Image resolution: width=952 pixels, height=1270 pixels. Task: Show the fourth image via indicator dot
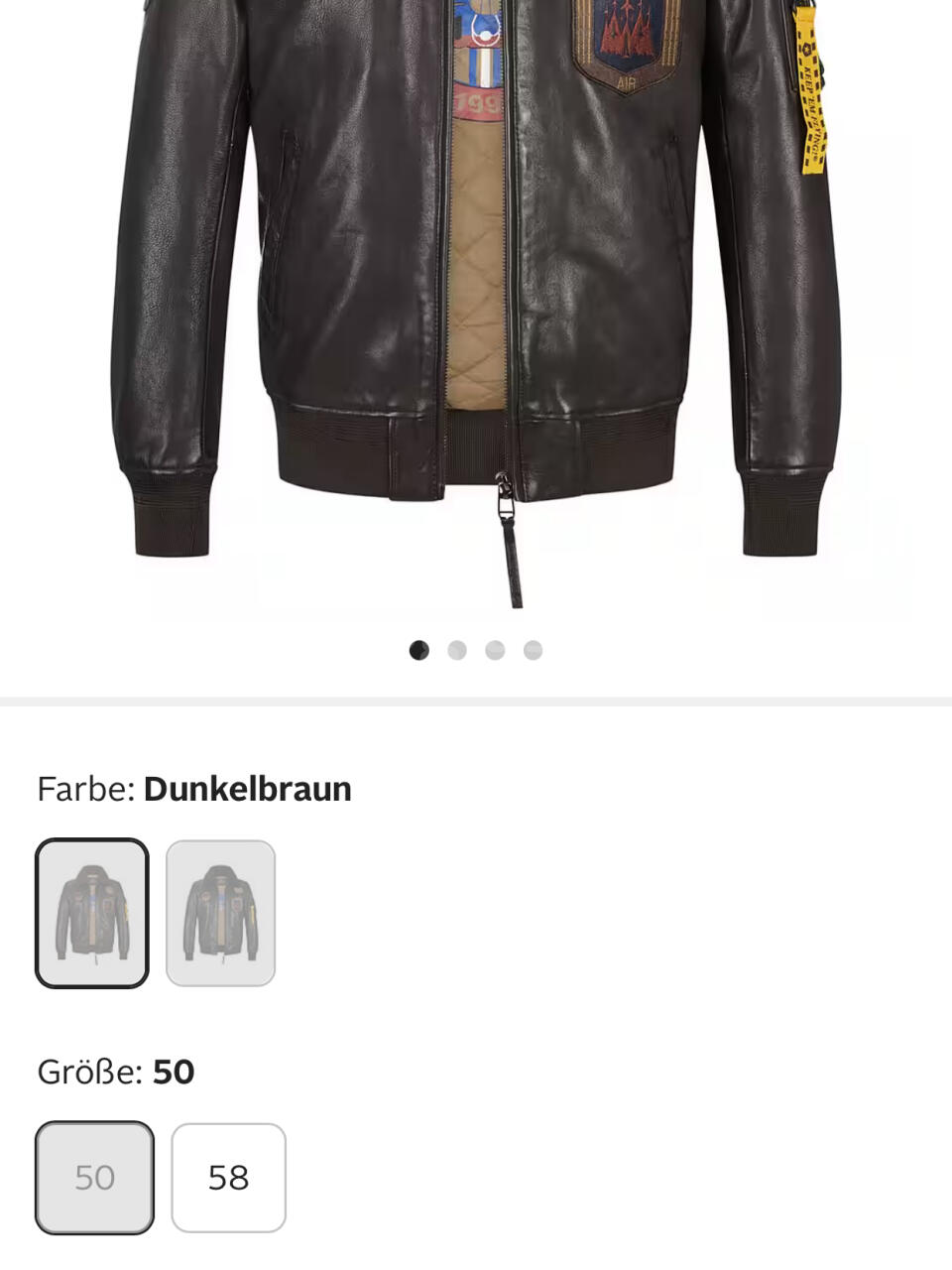pos(534,650)
